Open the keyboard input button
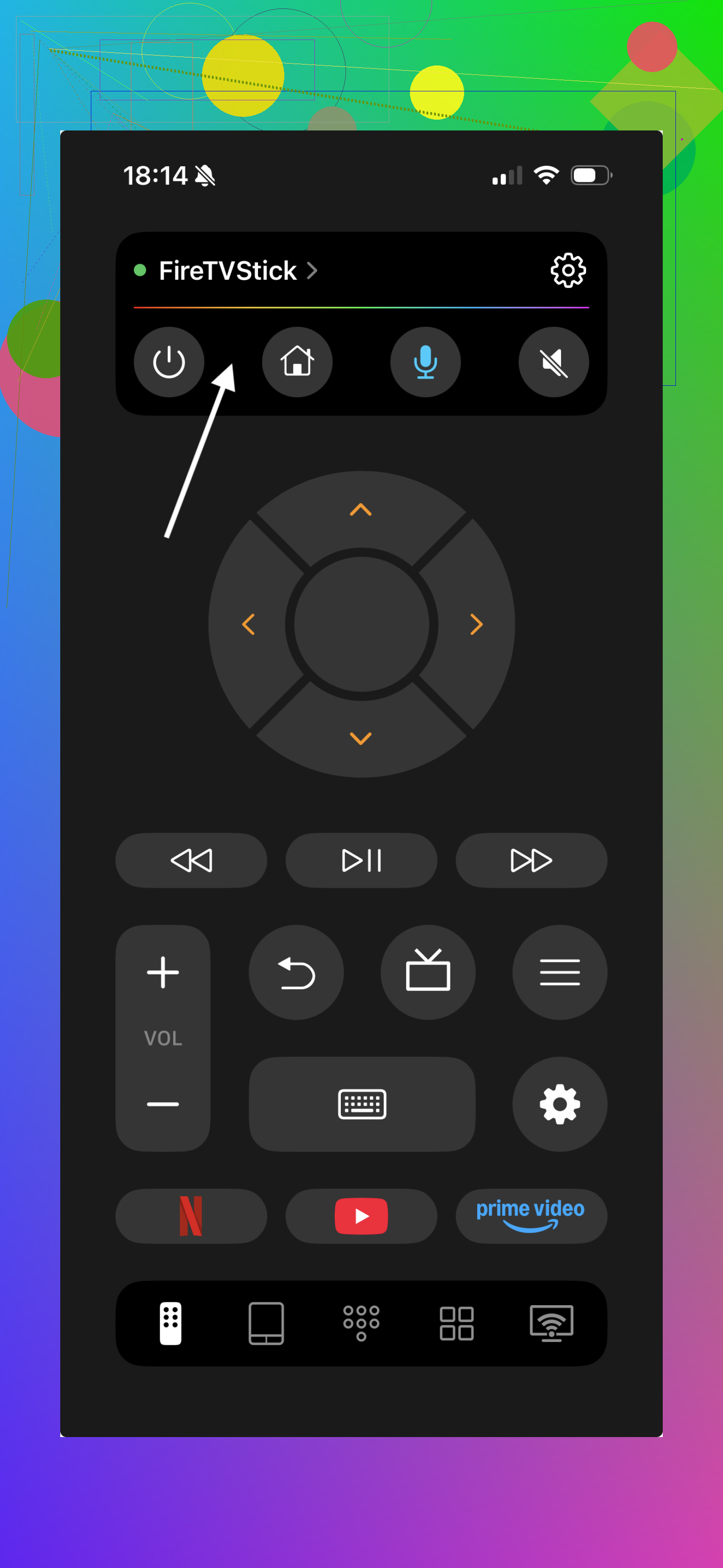 [362, 1104]
